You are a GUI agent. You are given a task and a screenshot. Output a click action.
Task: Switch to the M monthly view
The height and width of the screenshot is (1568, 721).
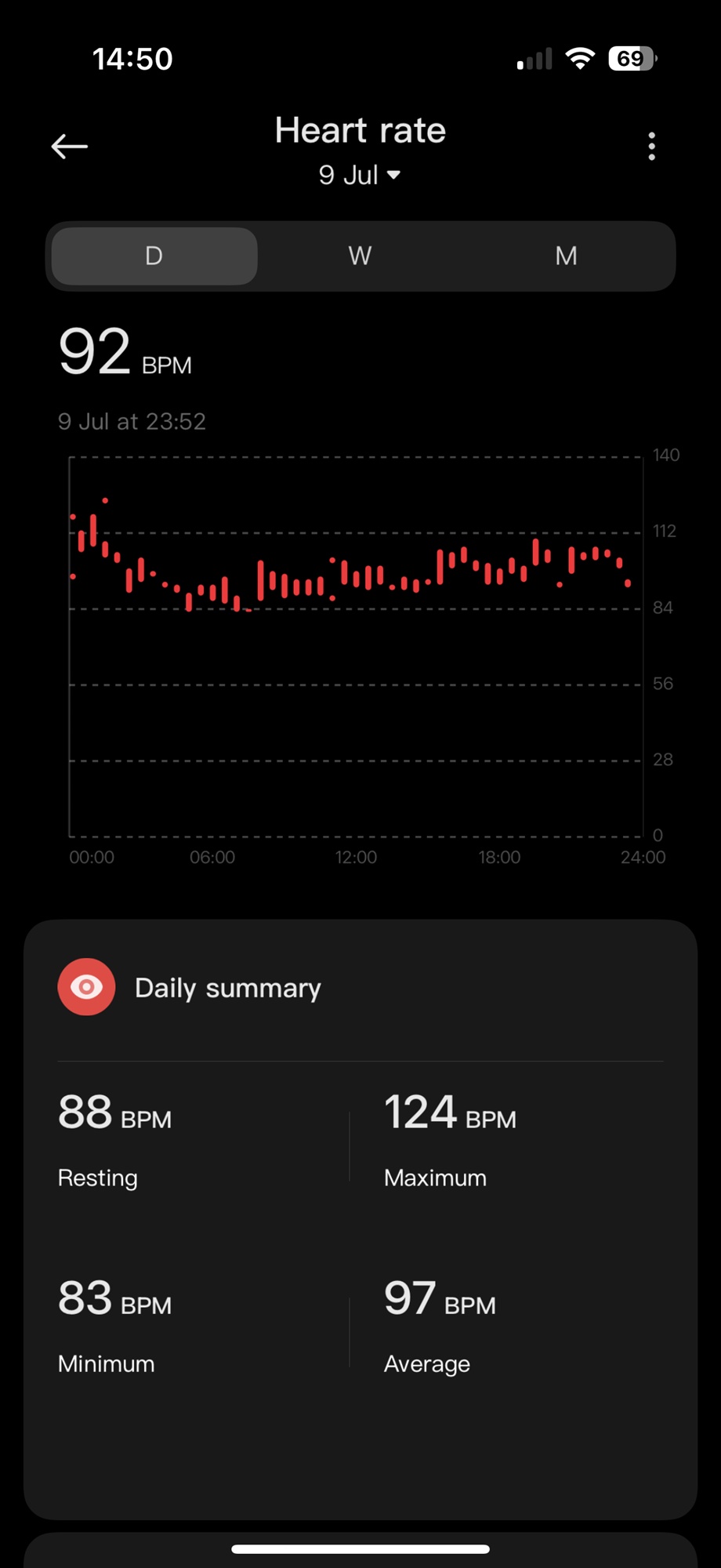[x=566, y=256]
